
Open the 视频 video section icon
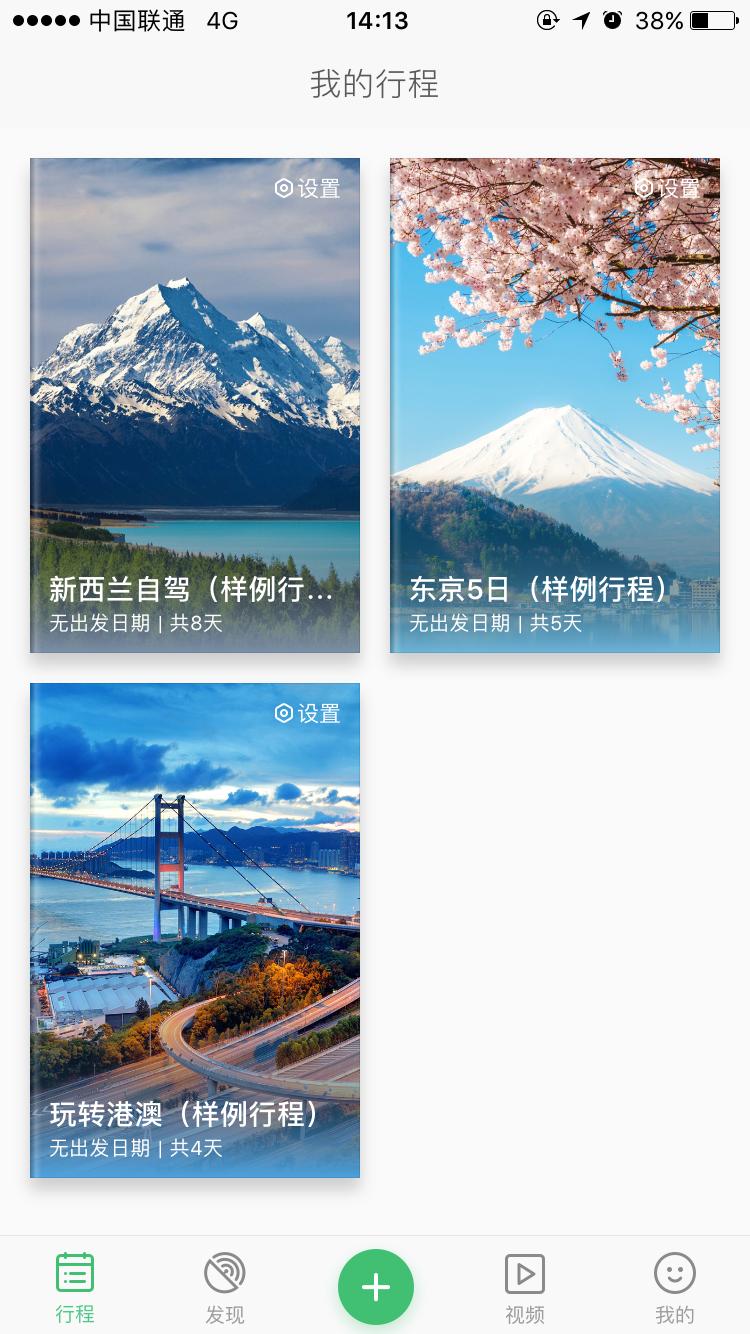tap(524, 1274)
